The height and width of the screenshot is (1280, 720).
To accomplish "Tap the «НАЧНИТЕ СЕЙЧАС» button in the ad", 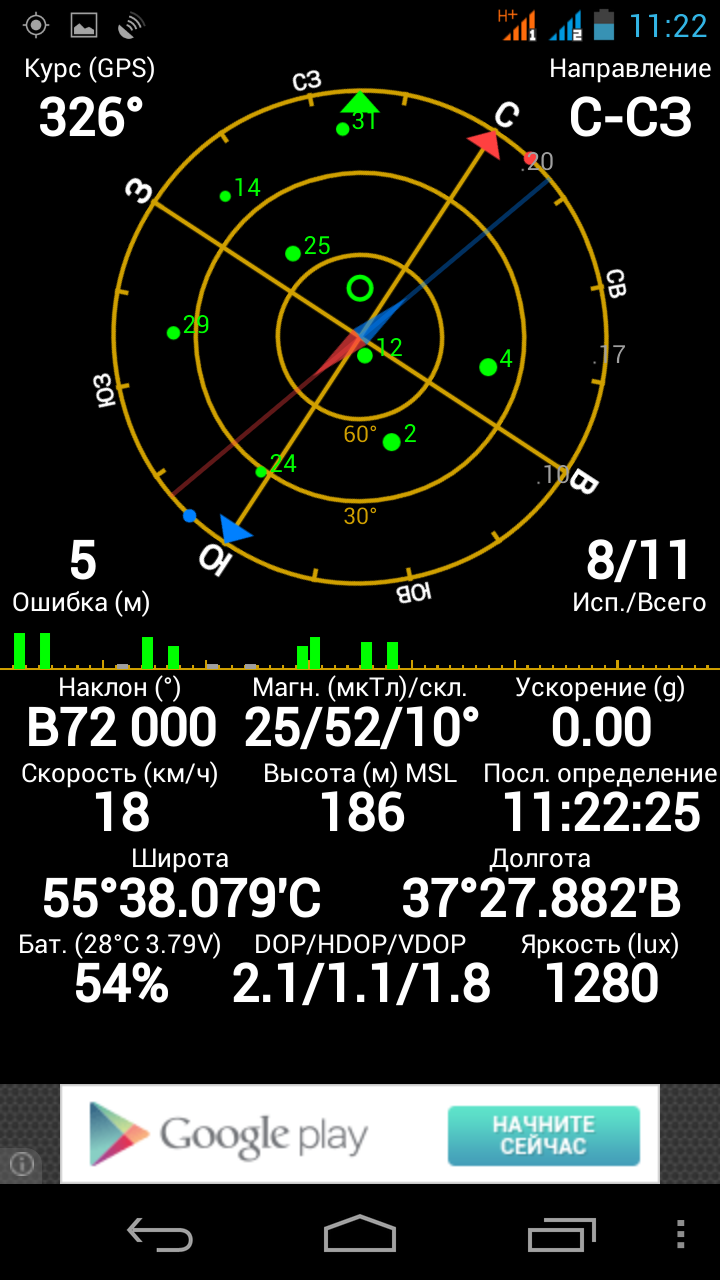I will [x=543, y=1135].
